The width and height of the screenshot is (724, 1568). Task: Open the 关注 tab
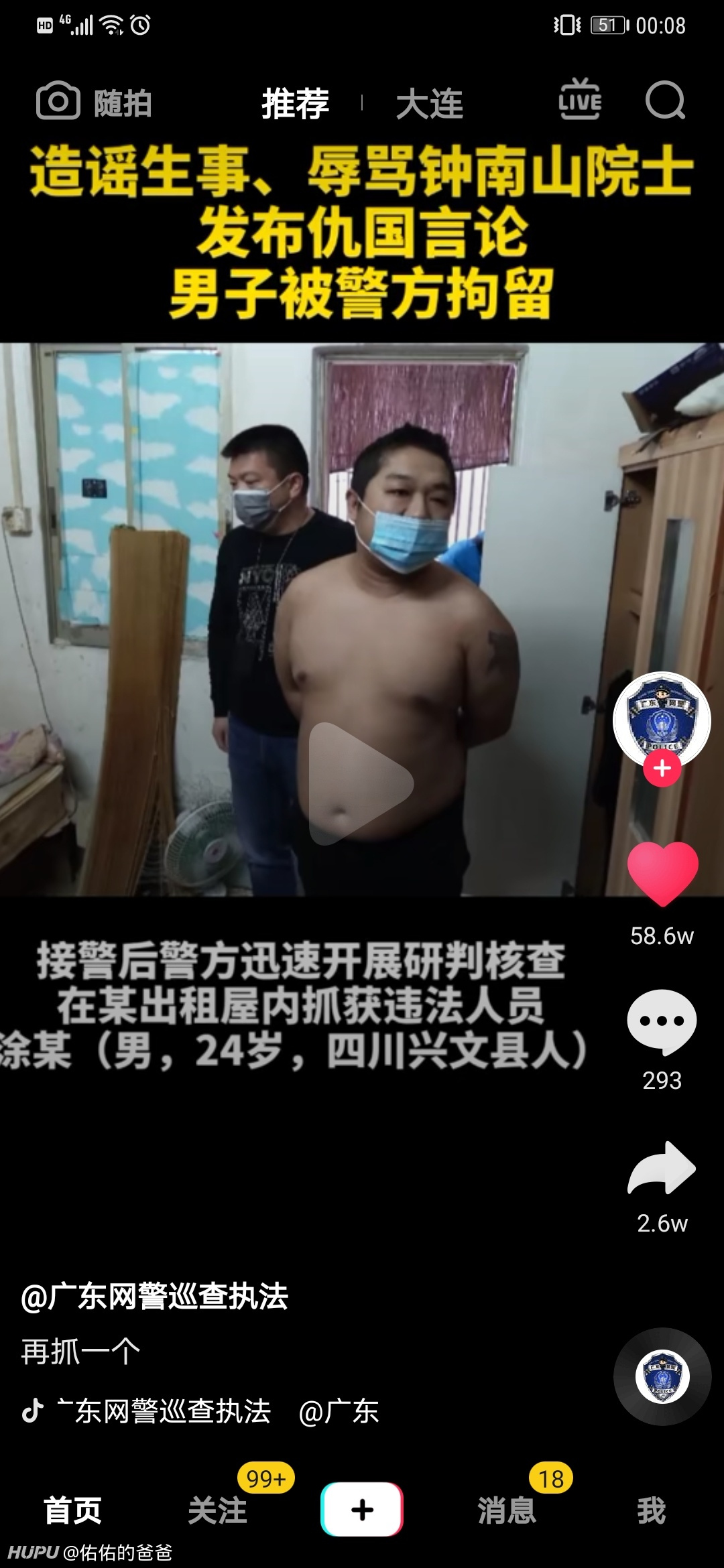(x=217, y=1511)
